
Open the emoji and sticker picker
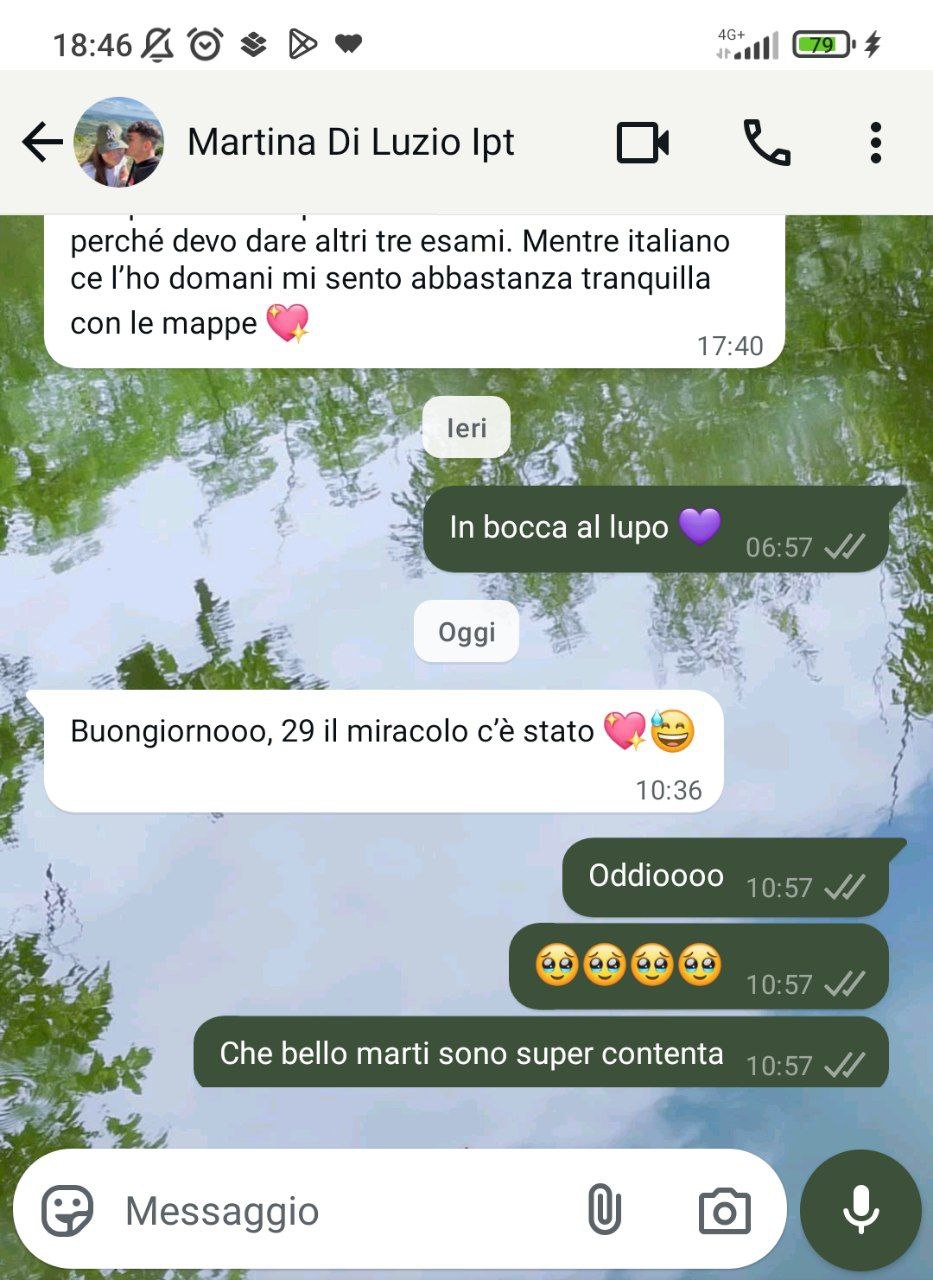point(67,1211)
